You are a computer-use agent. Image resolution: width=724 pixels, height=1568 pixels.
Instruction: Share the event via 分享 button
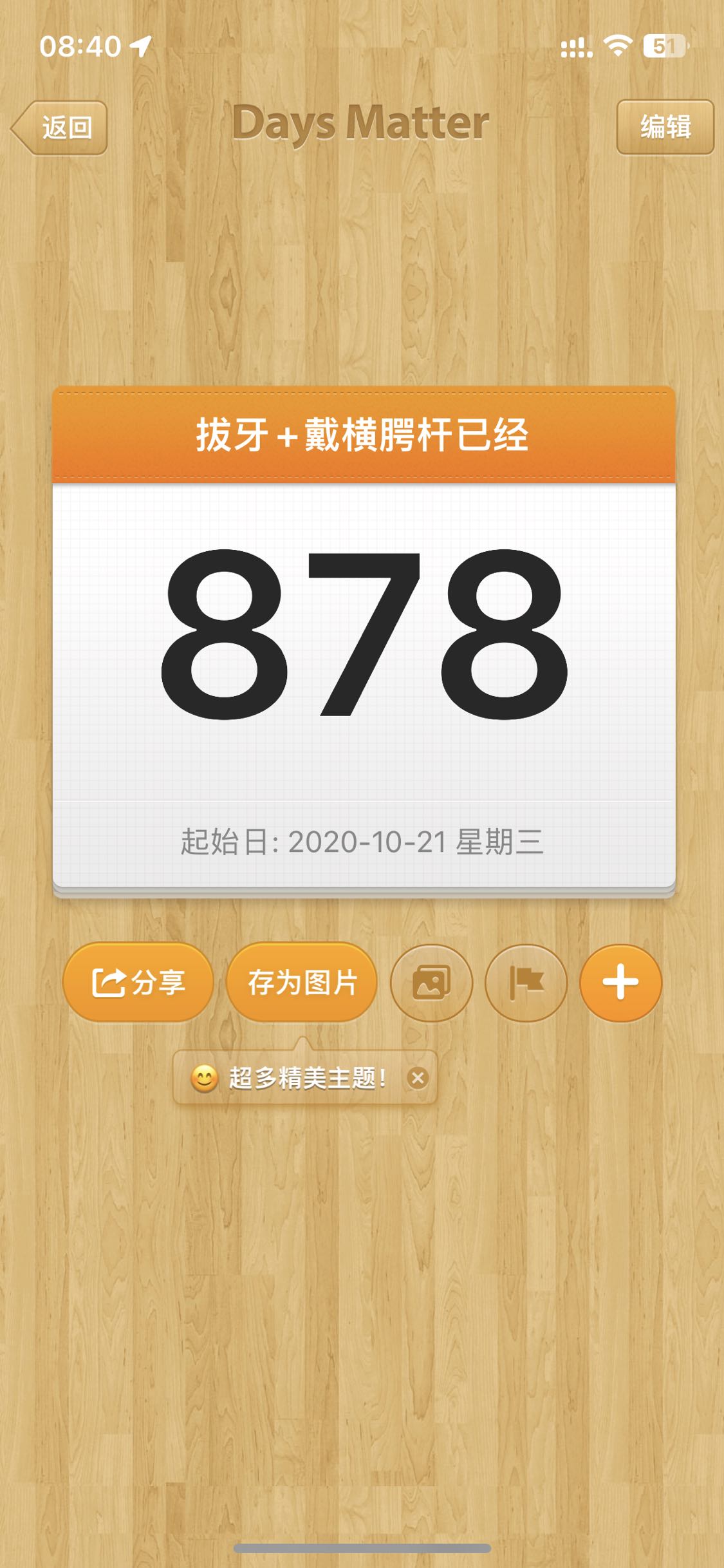coord(138,983)
